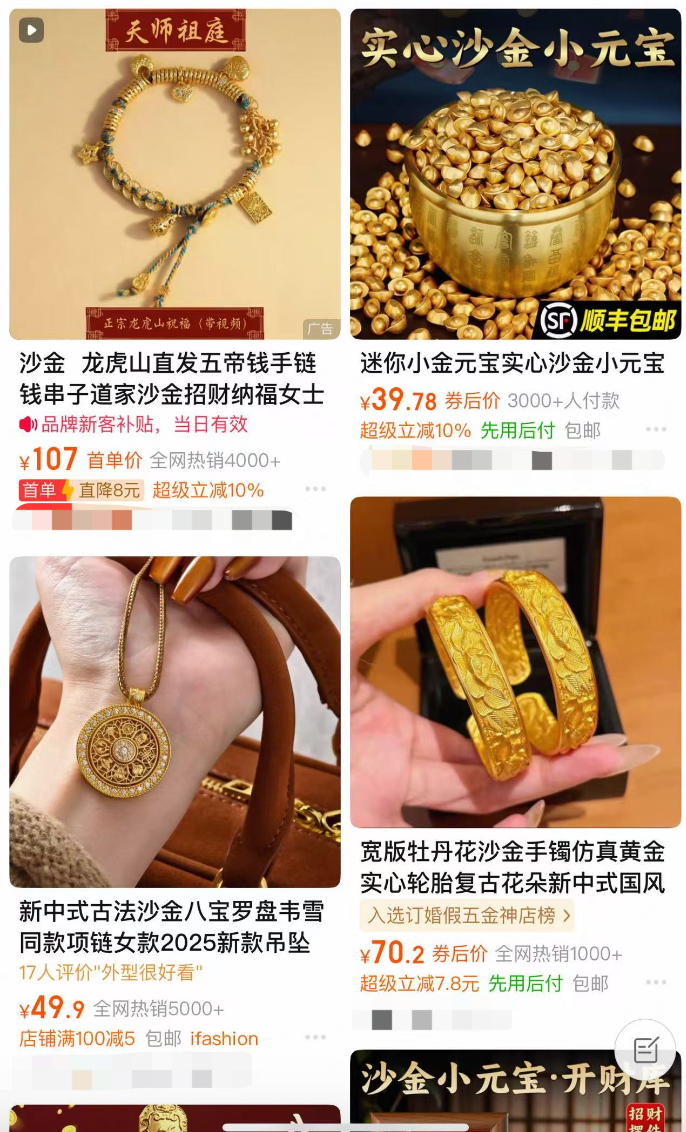Screen dimensions: 686x1132
Task: Open more options on the 八宝罗盘 necklace card
Action: [316, 1038]
